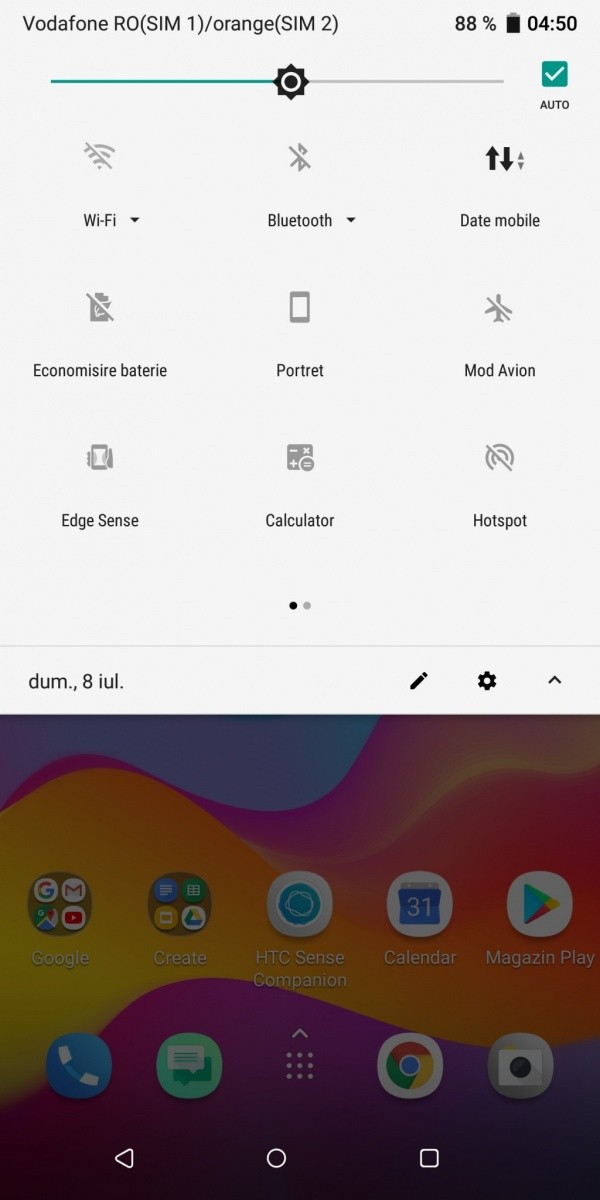
Task: Tap the home navigation button
Action: point(277,1158)
